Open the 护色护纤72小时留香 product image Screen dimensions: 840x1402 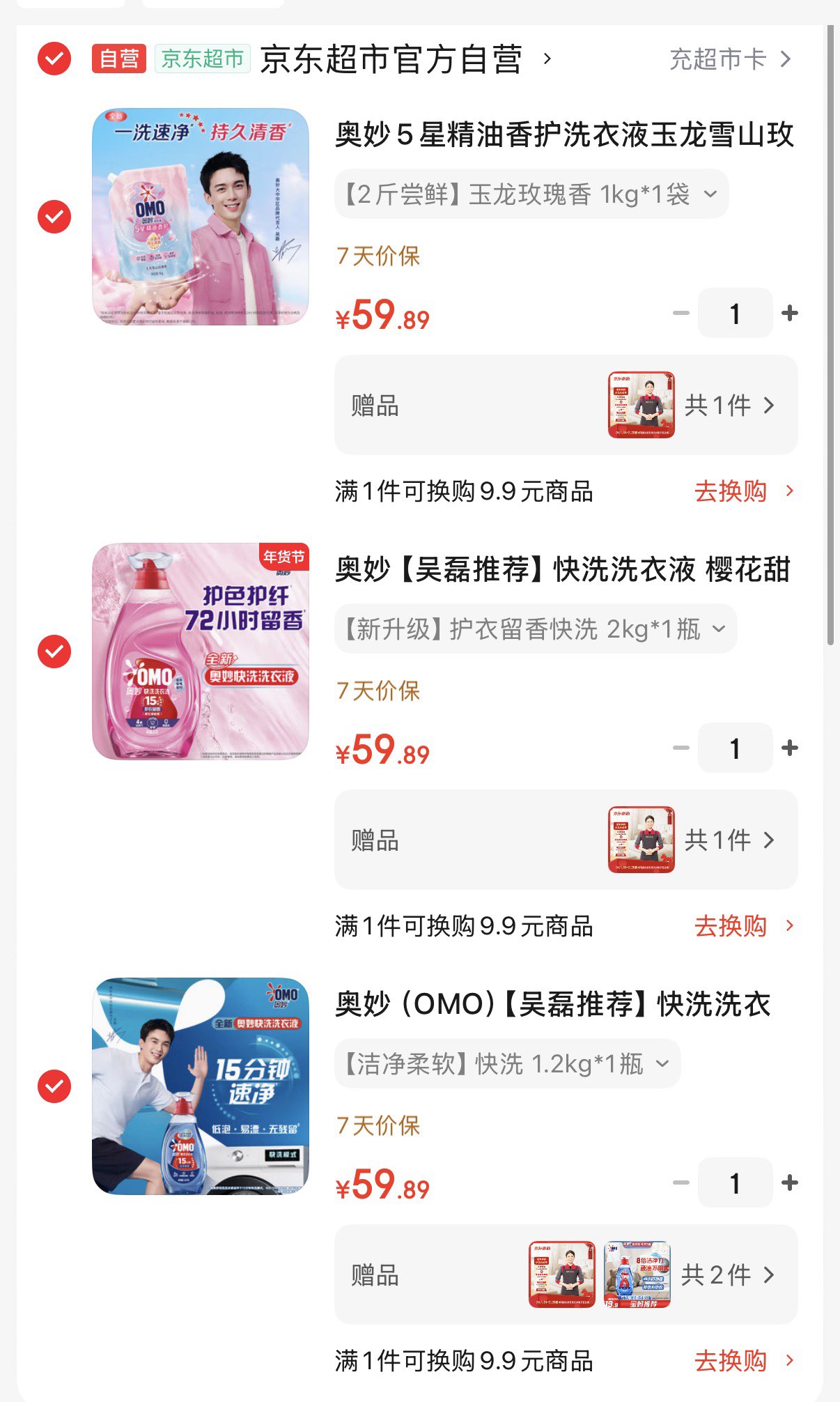click(201, 652)
